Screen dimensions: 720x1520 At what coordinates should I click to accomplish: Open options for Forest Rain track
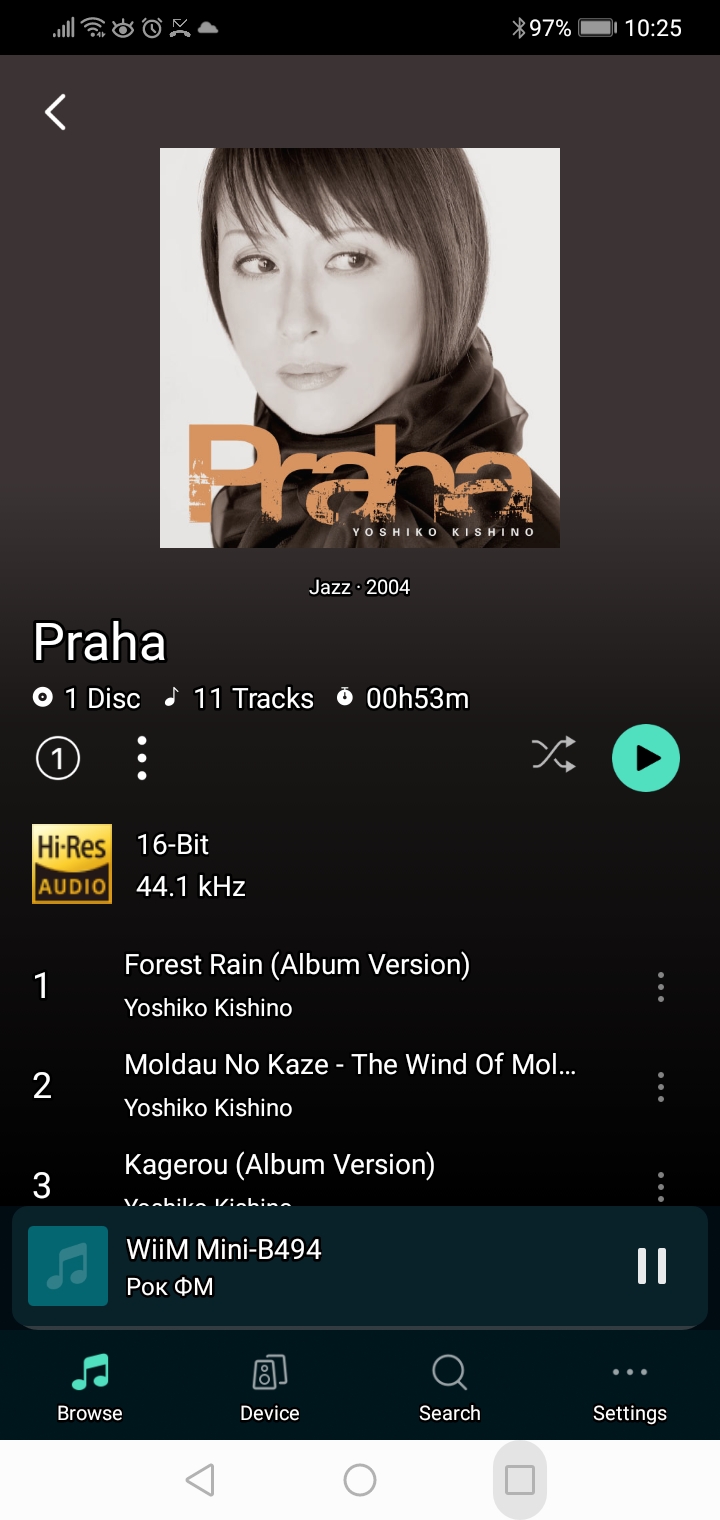point(660,987)
